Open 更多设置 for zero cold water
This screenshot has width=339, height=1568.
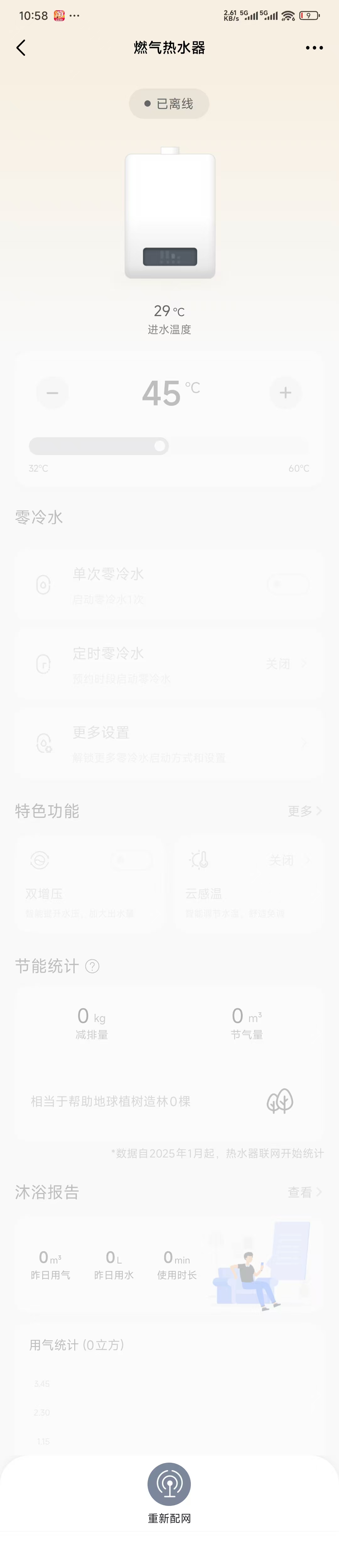click(x=169, y=743)
